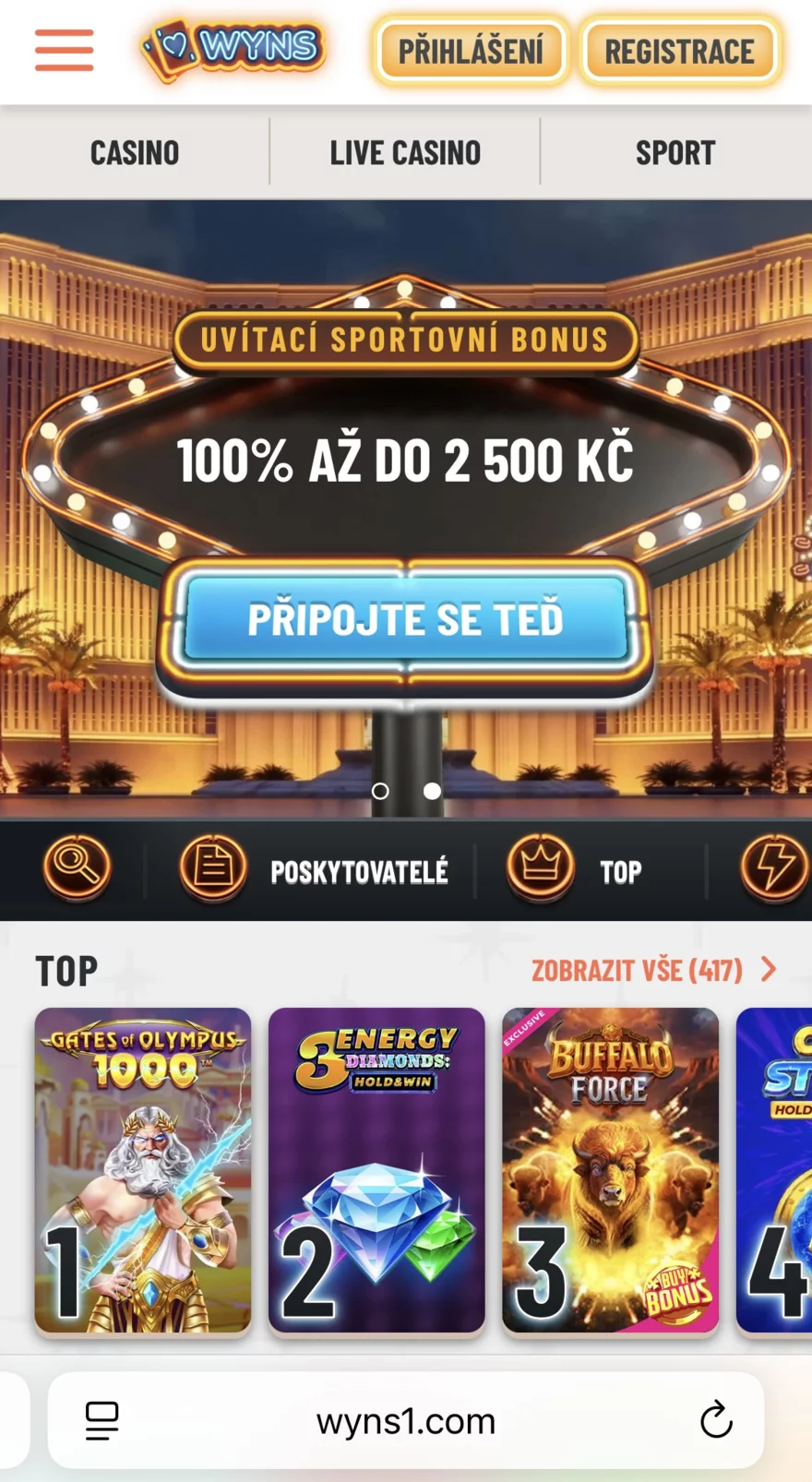Screen dimensions: 812x1482
Task: Tap the Registrace sign-up button
Action: point(680,52)
